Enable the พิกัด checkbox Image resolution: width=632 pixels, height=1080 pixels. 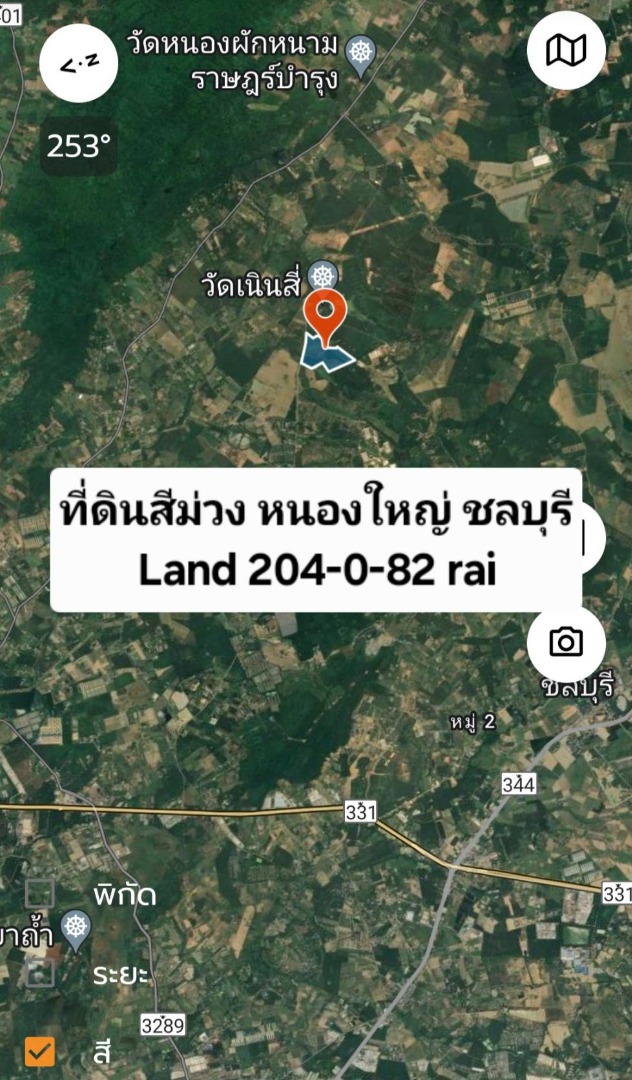click(x=40, y=894)
